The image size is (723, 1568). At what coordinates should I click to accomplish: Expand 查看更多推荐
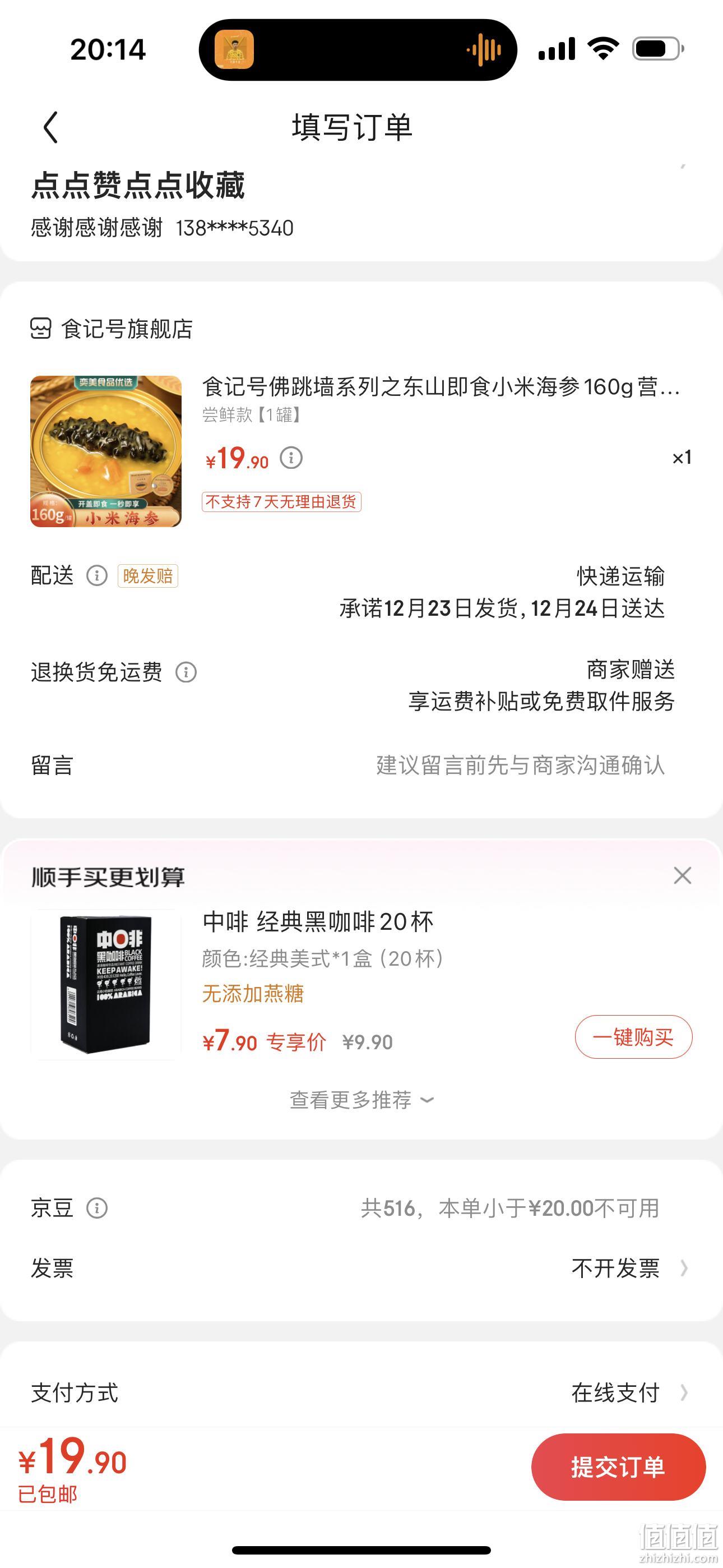click(x=361, y=1100)
